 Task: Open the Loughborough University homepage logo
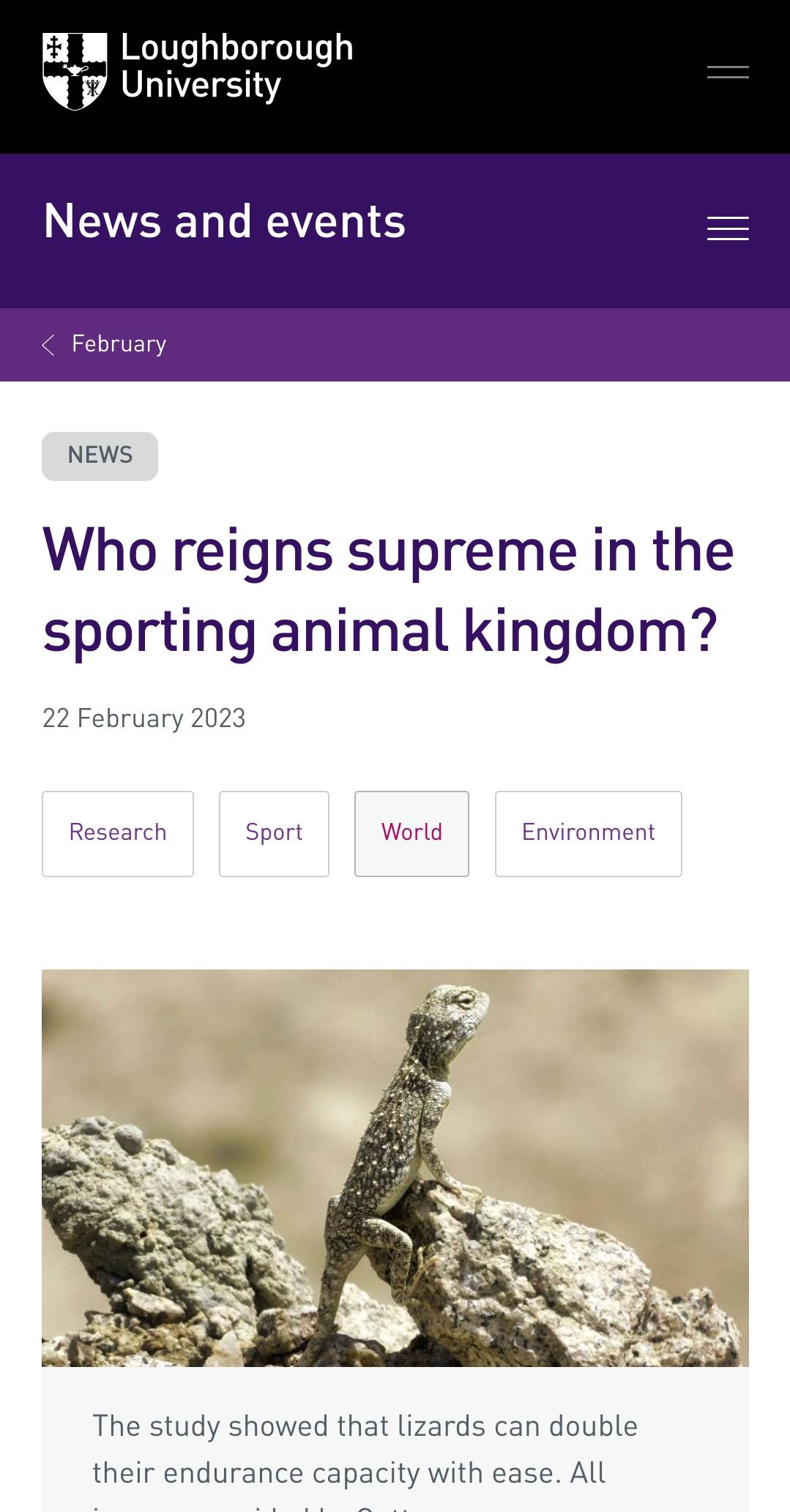coord(198,71)
